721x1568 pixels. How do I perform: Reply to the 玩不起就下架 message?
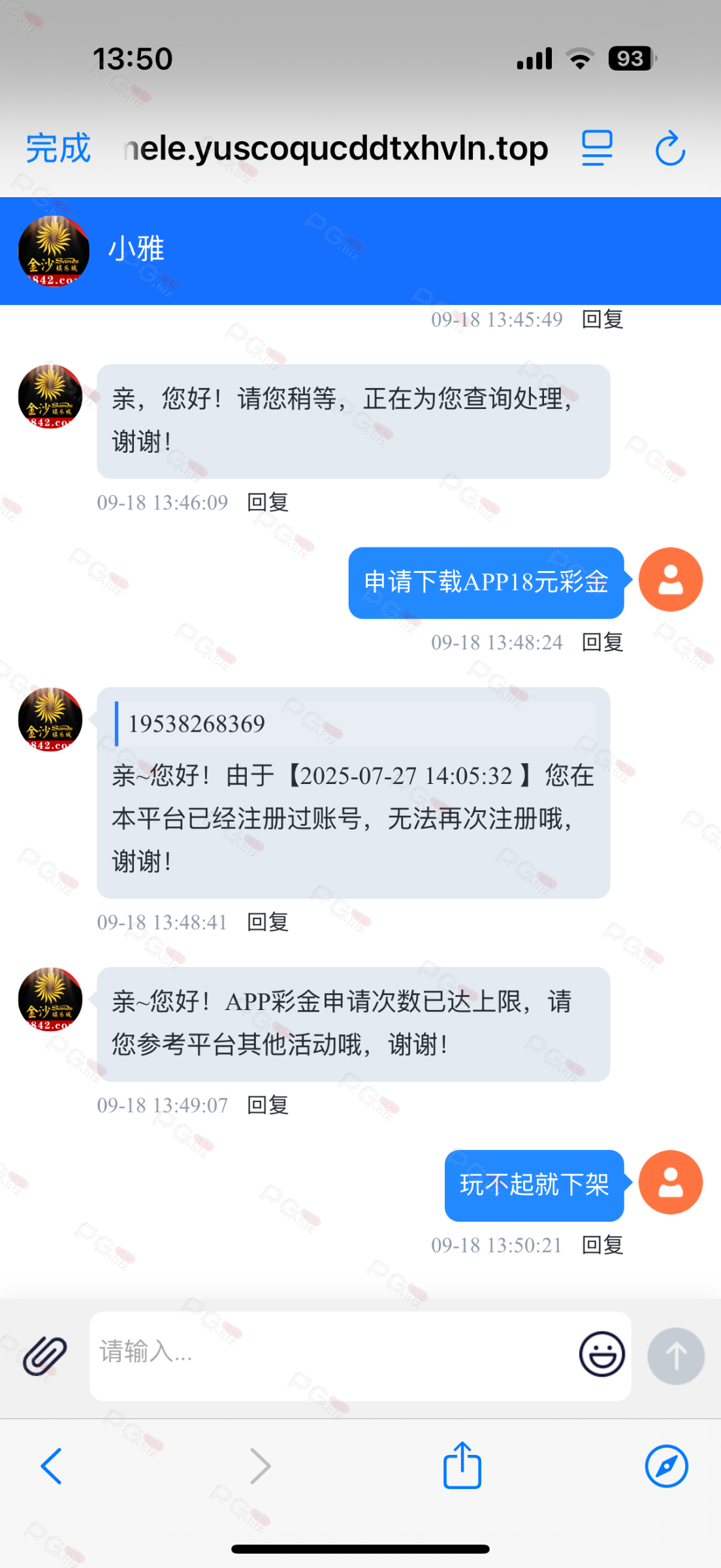click(x=602, y=1245)
